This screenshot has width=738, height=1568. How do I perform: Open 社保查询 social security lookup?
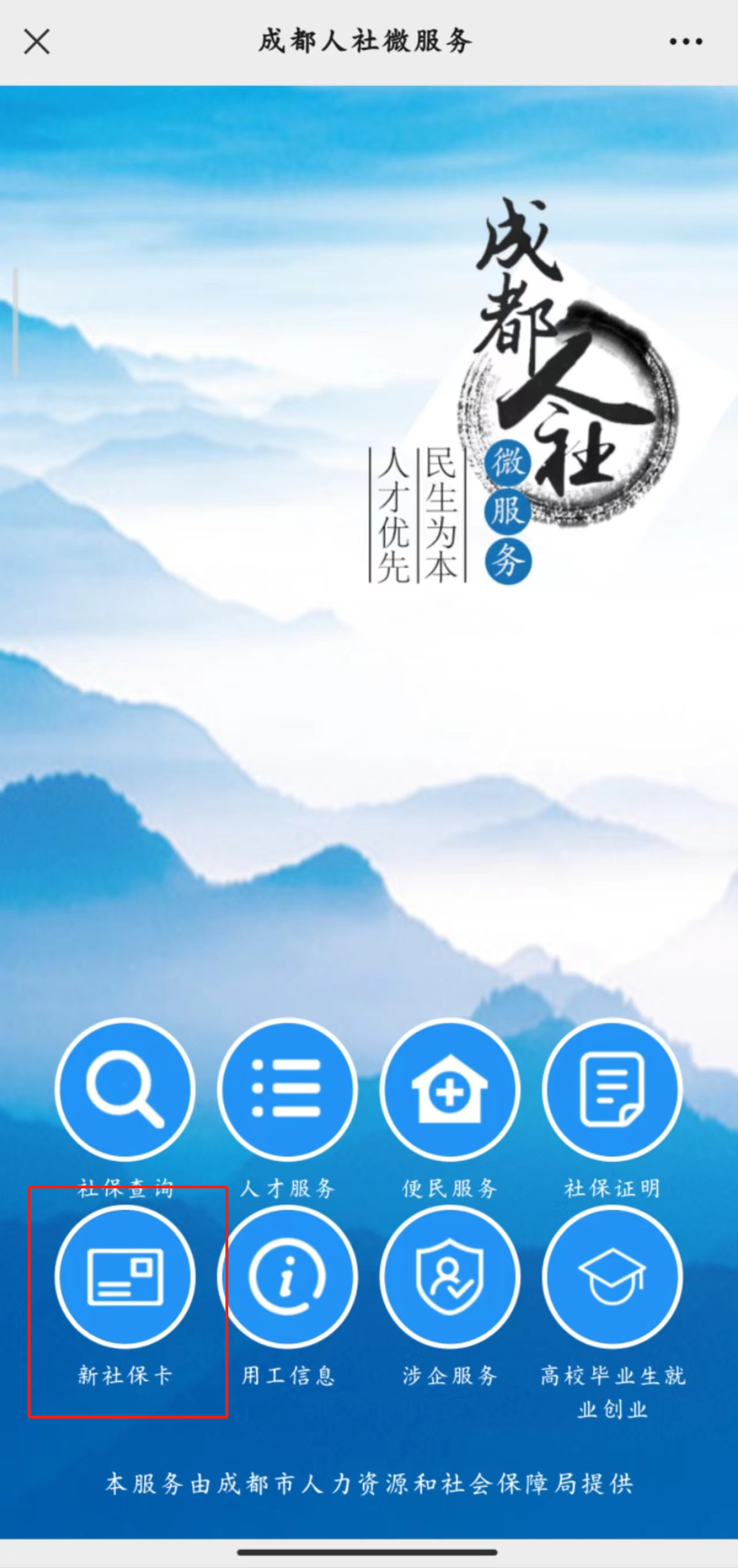click(x=125, y=1090)
